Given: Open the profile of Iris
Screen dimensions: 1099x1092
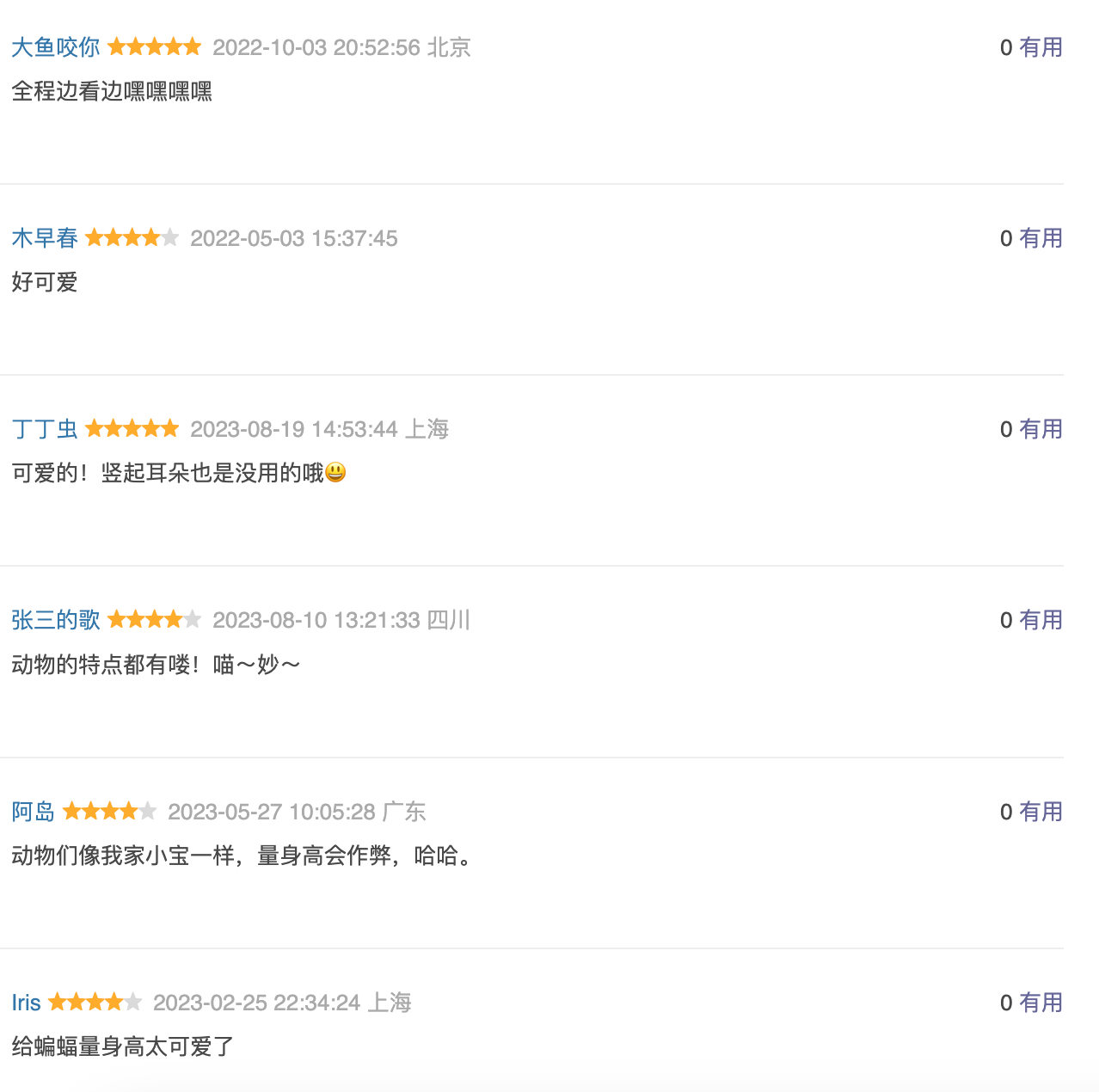Looking at the screenshot, I should [x=27, y=1003].
